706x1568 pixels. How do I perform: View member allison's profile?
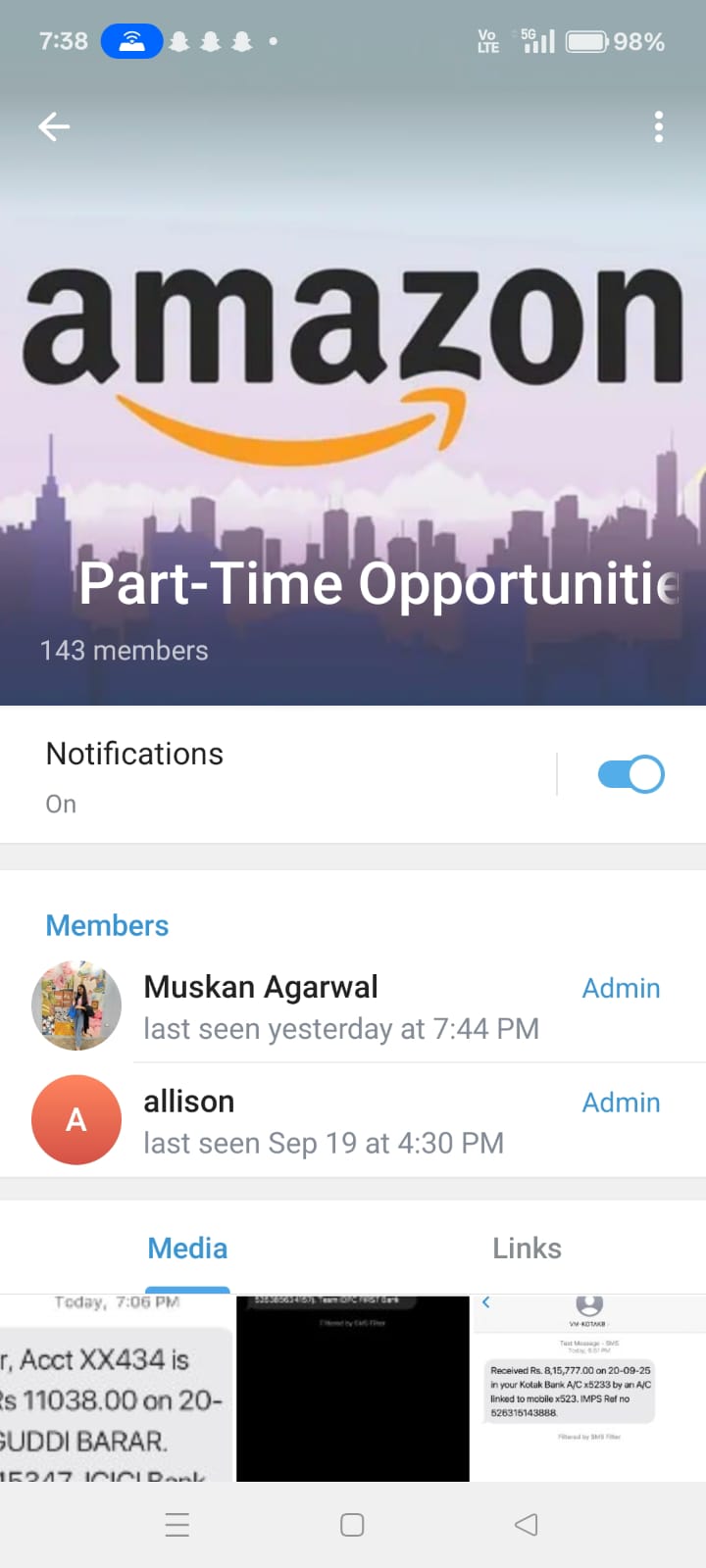(x=324, y=1121)
